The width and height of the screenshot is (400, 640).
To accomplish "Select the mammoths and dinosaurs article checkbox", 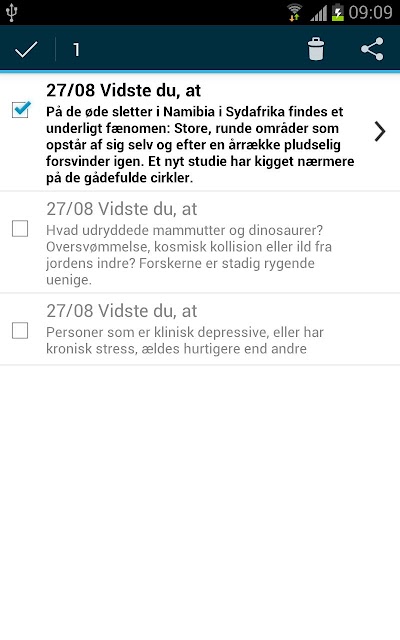I will click(x=20, y=229).
